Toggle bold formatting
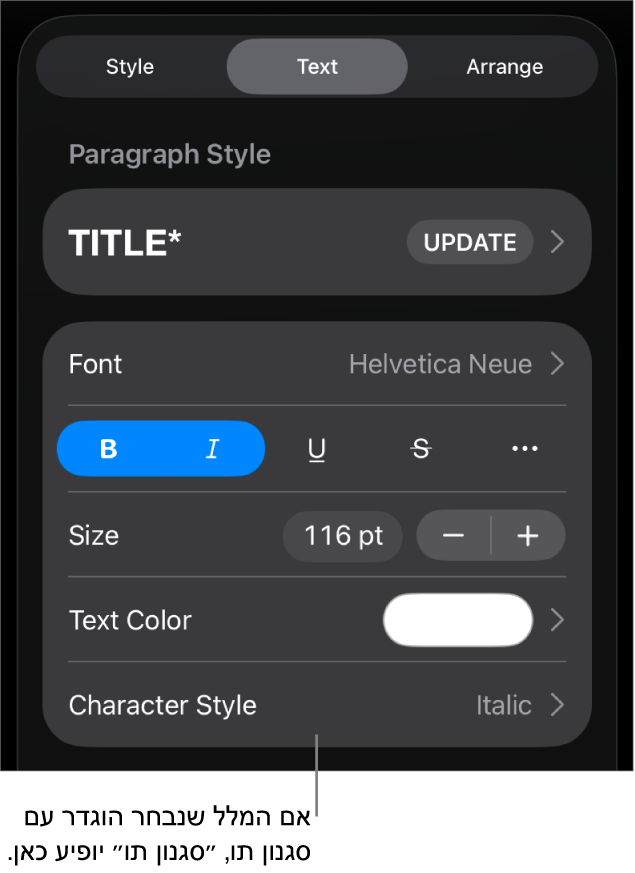The width and height of the screenshot is (635, 873). coord(109,449)
